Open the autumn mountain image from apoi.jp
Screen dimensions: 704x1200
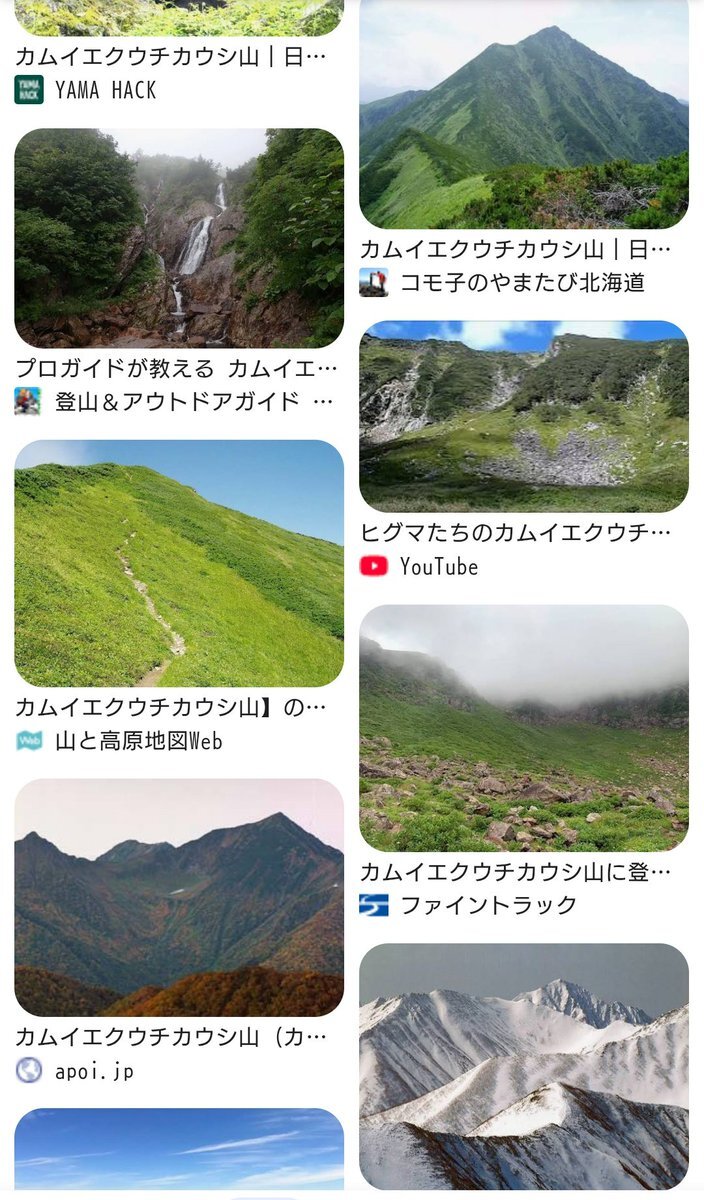[179, 897]
